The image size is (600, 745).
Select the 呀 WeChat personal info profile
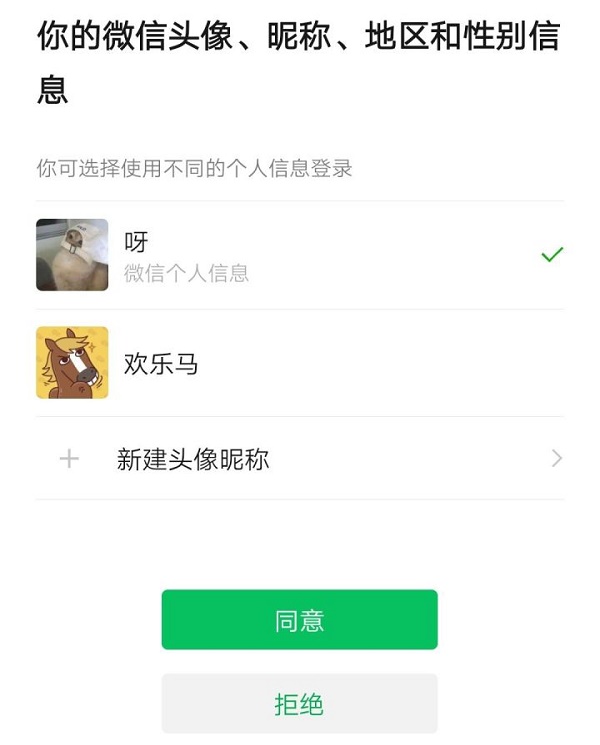pos(299,255)
